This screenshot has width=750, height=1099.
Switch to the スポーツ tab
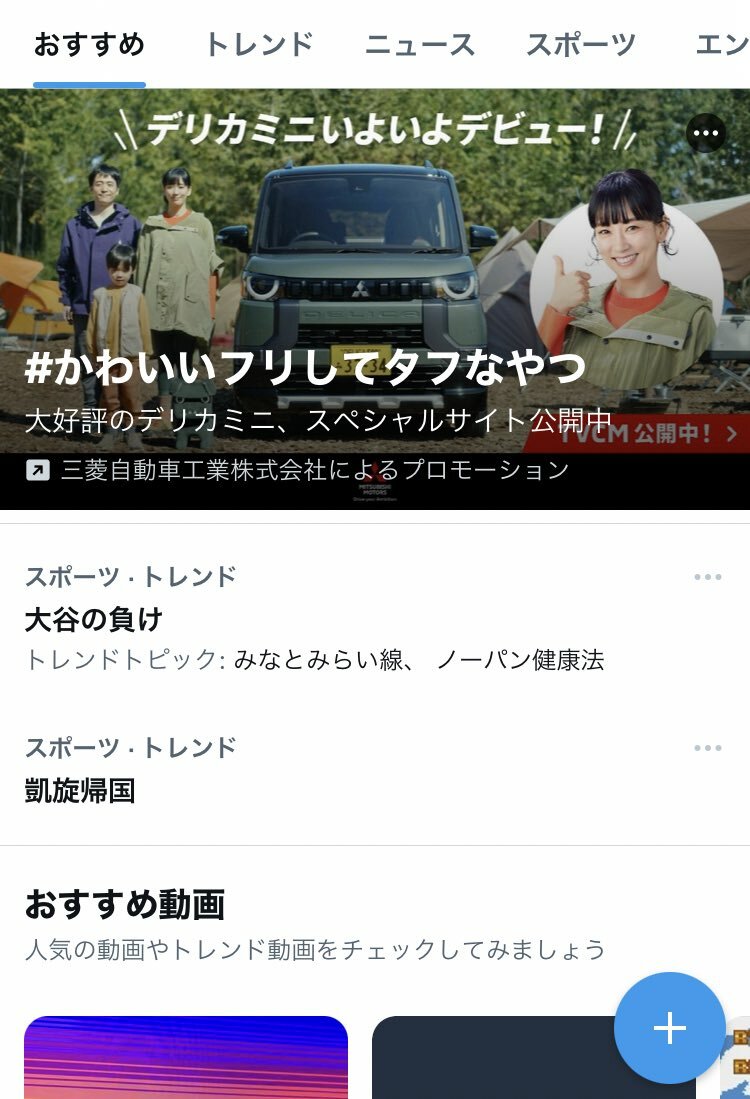pos(581,45)
